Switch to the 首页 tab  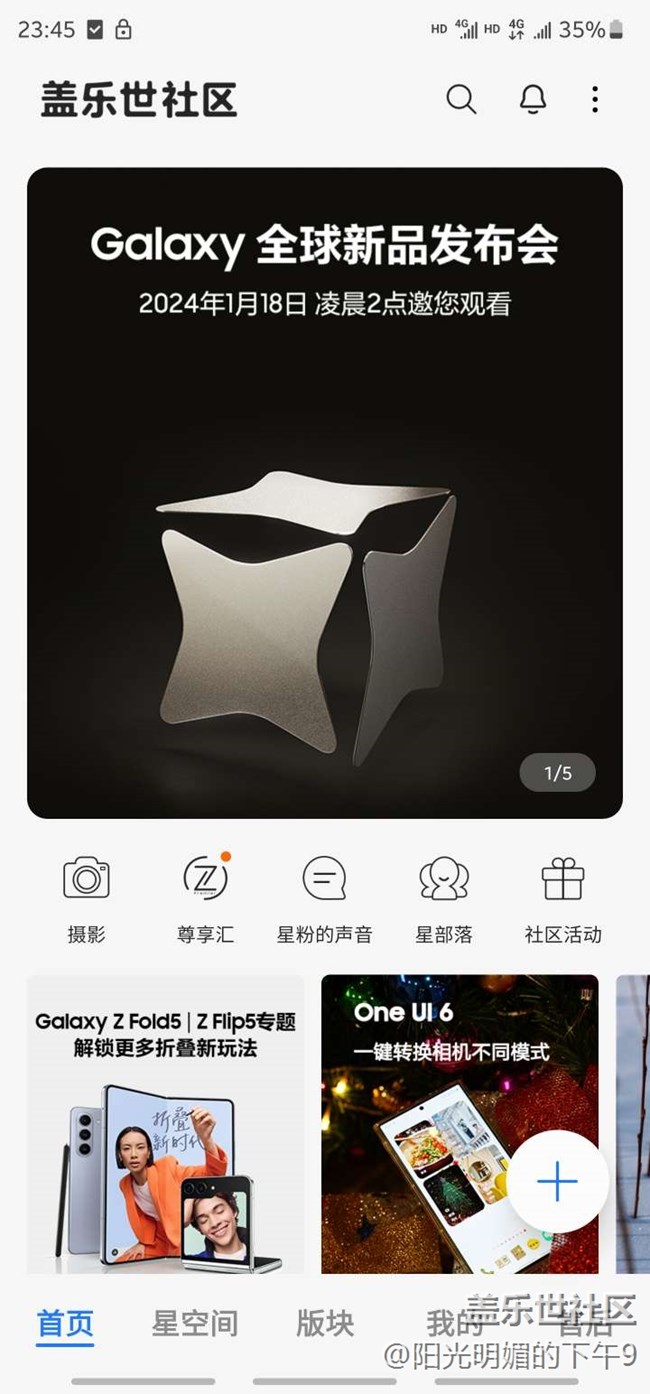coord(65,1323)
